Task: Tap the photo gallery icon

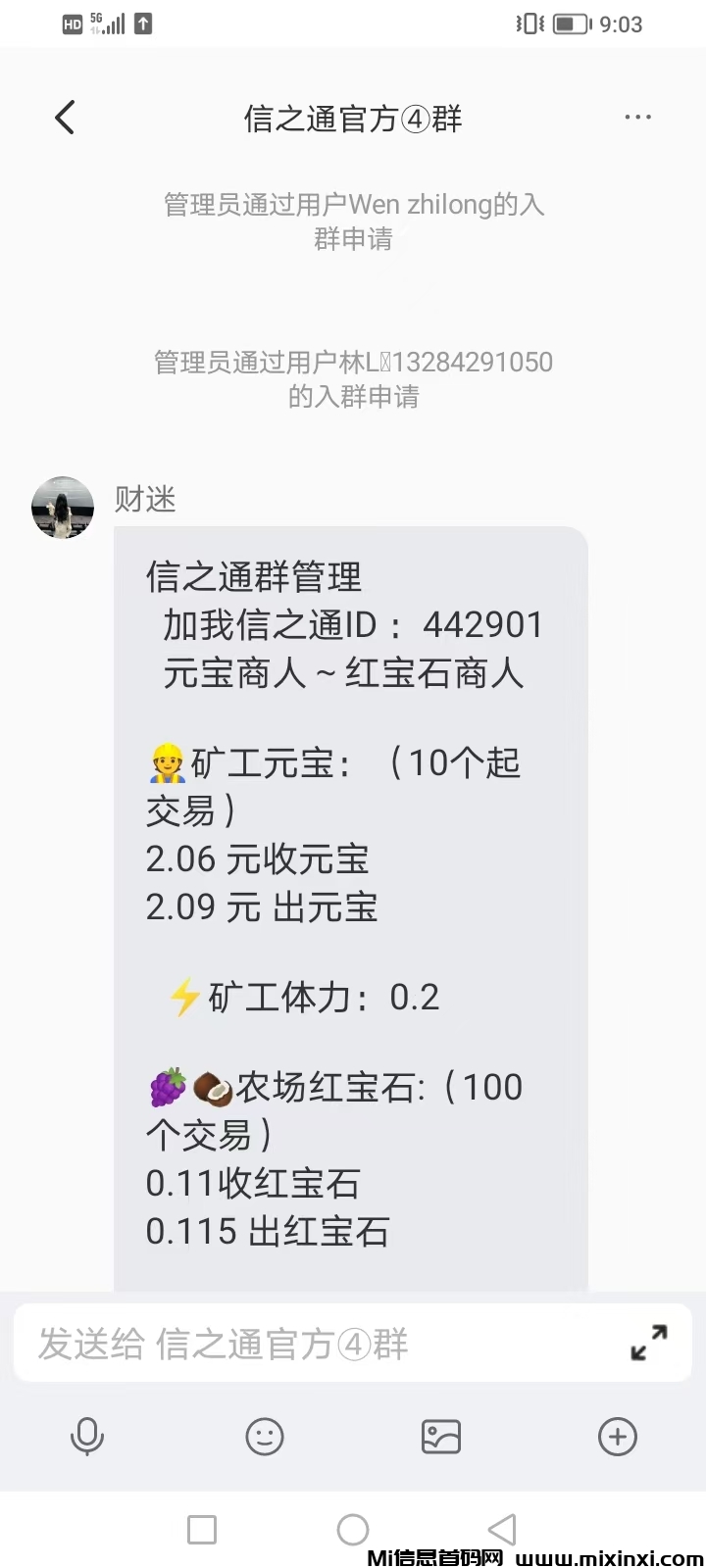Action: pyautogui.click(x=440, y=1437)
